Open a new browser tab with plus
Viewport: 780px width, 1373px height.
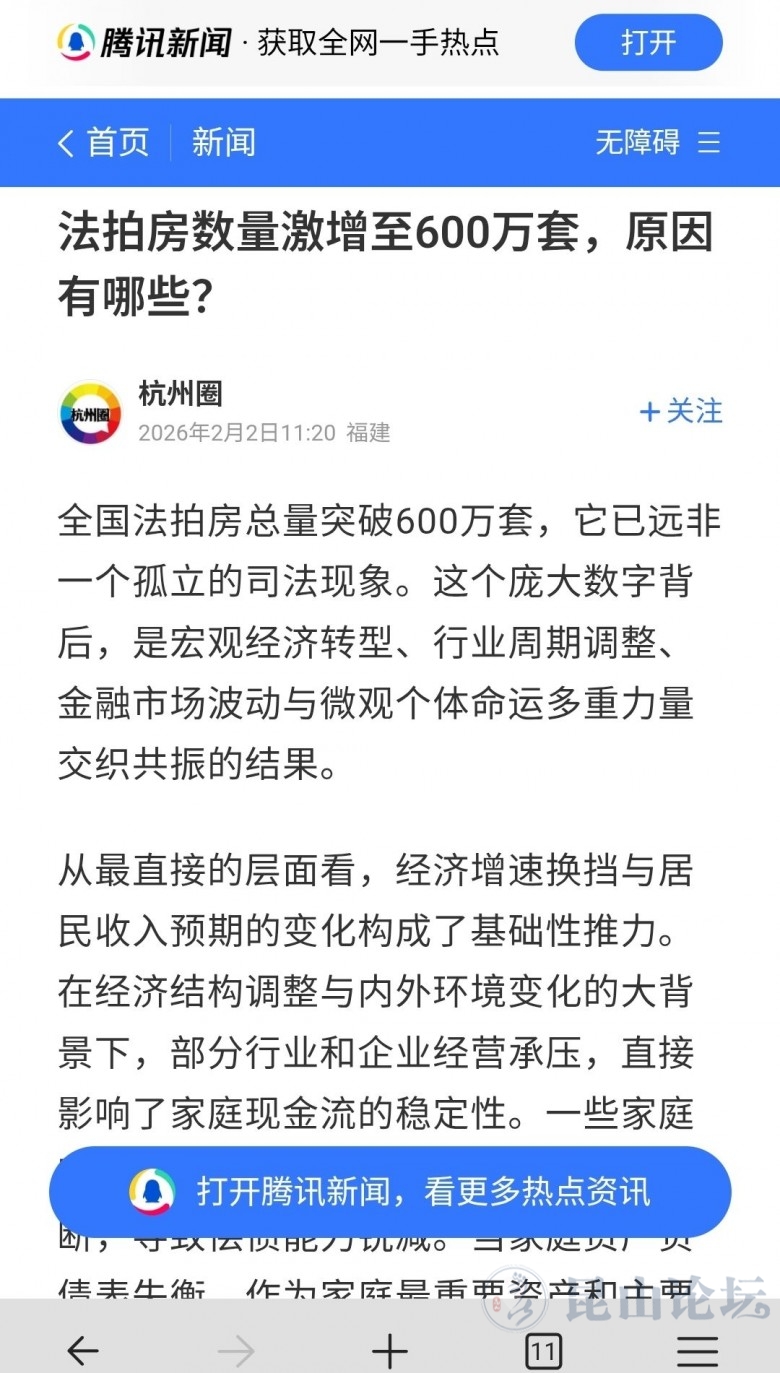coord(389,1352)
